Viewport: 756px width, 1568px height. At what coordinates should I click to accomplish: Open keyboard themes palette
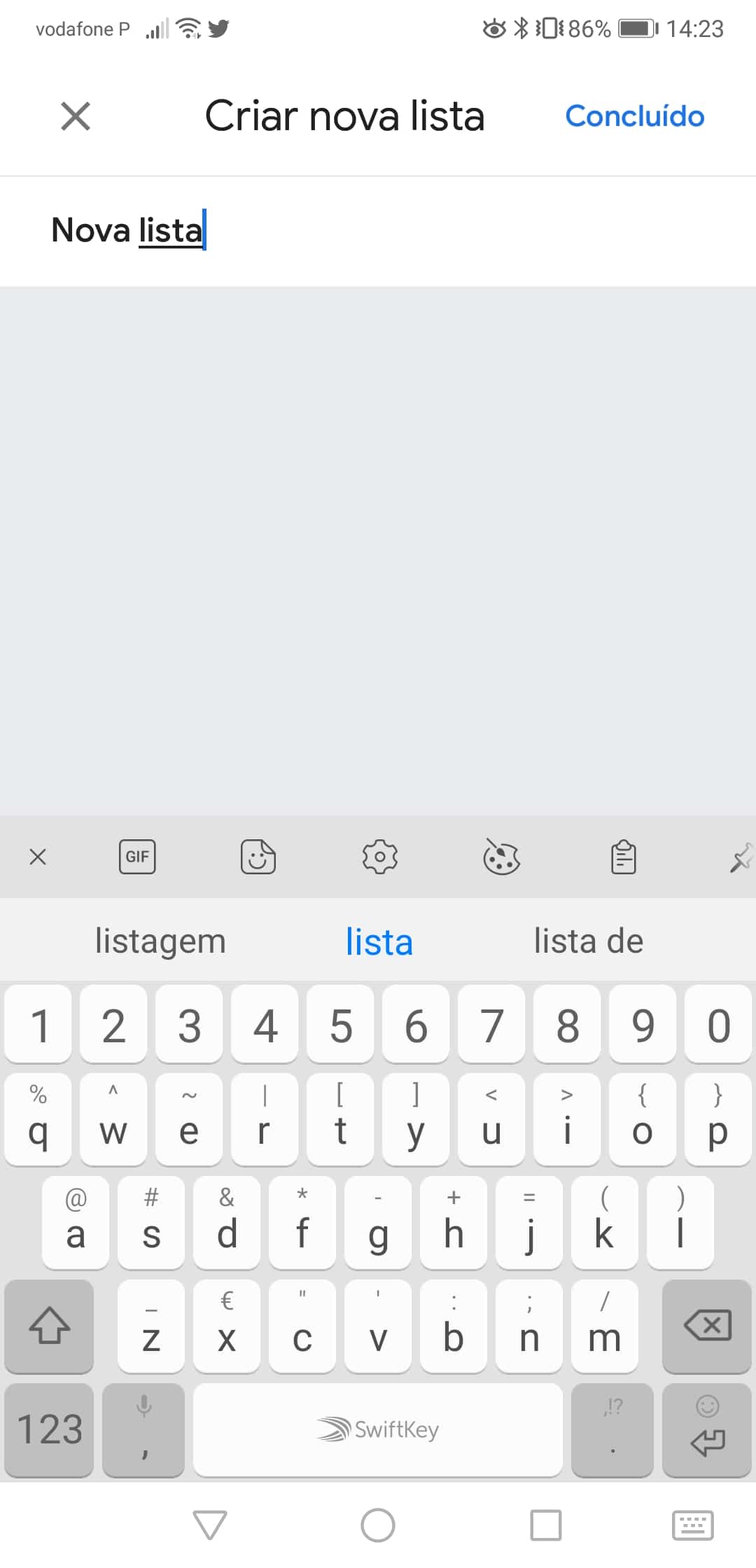click(502, 857)
